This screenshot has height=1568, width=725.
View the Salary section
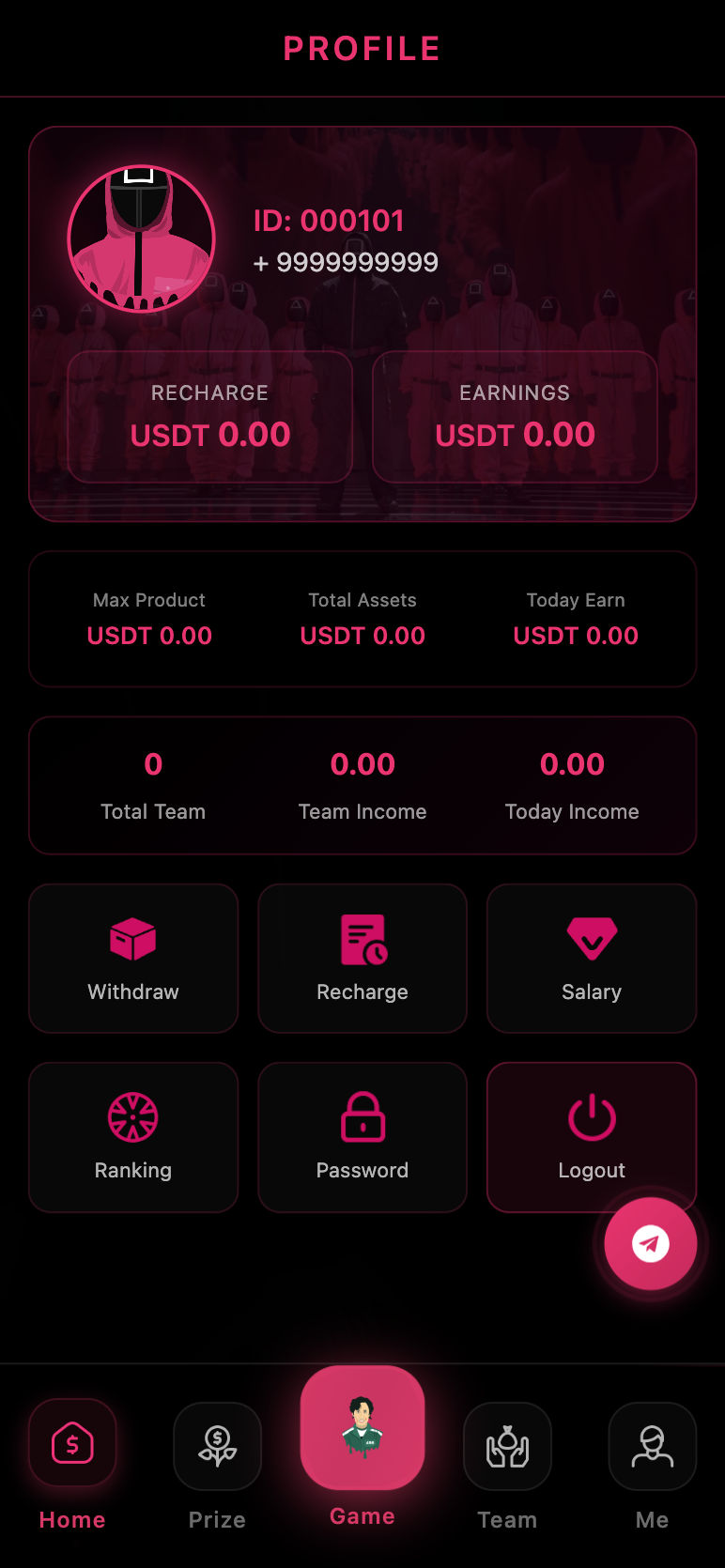592,958
